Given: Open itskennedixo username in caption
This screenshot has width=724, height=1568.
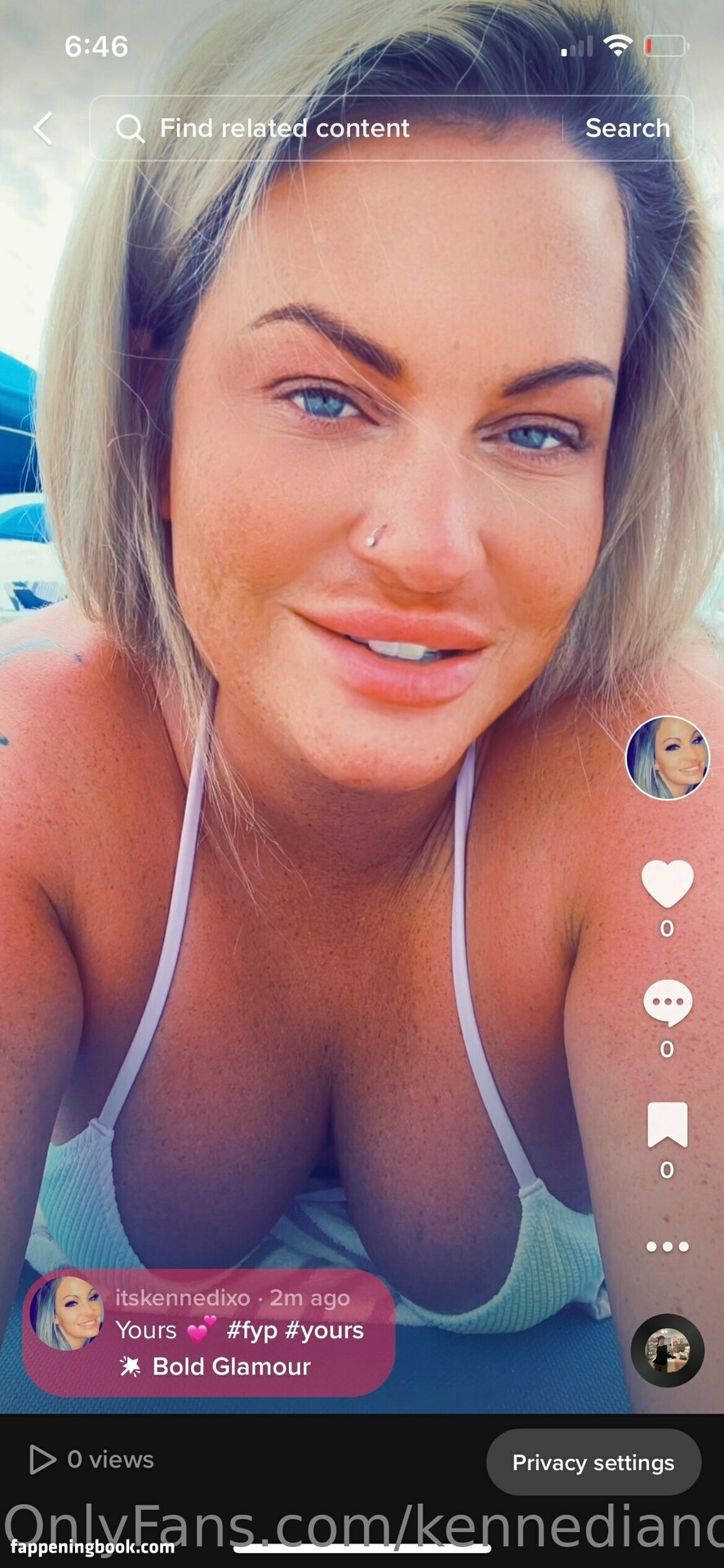Looking at the screenshot, I should pos(182,1298).
